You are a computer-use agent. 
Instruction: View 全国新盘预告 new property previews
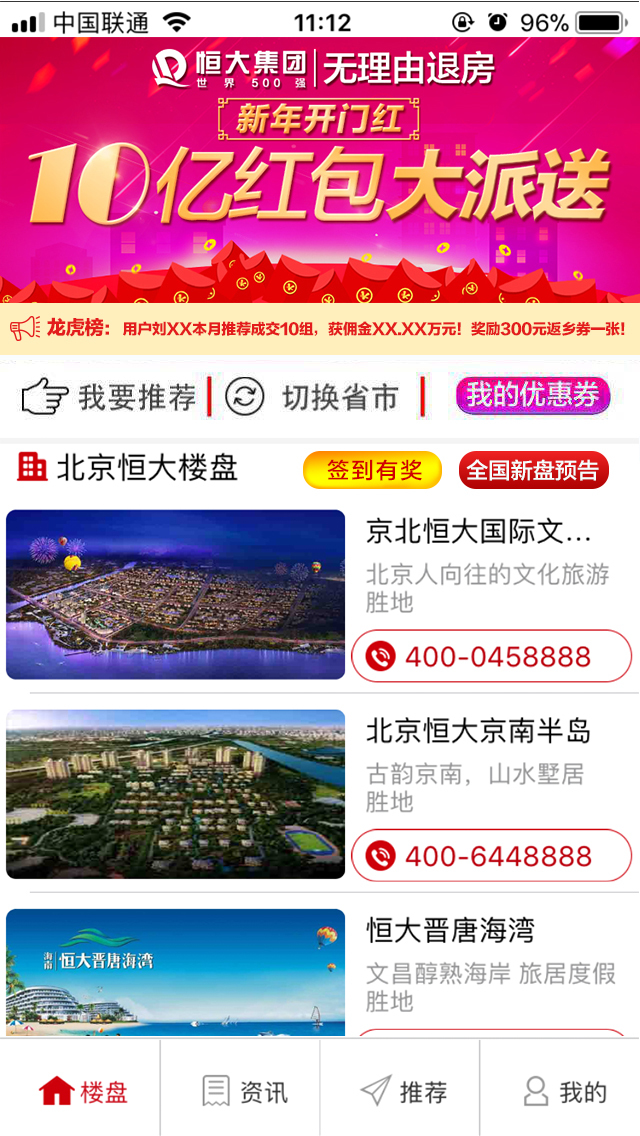(534, 470)
